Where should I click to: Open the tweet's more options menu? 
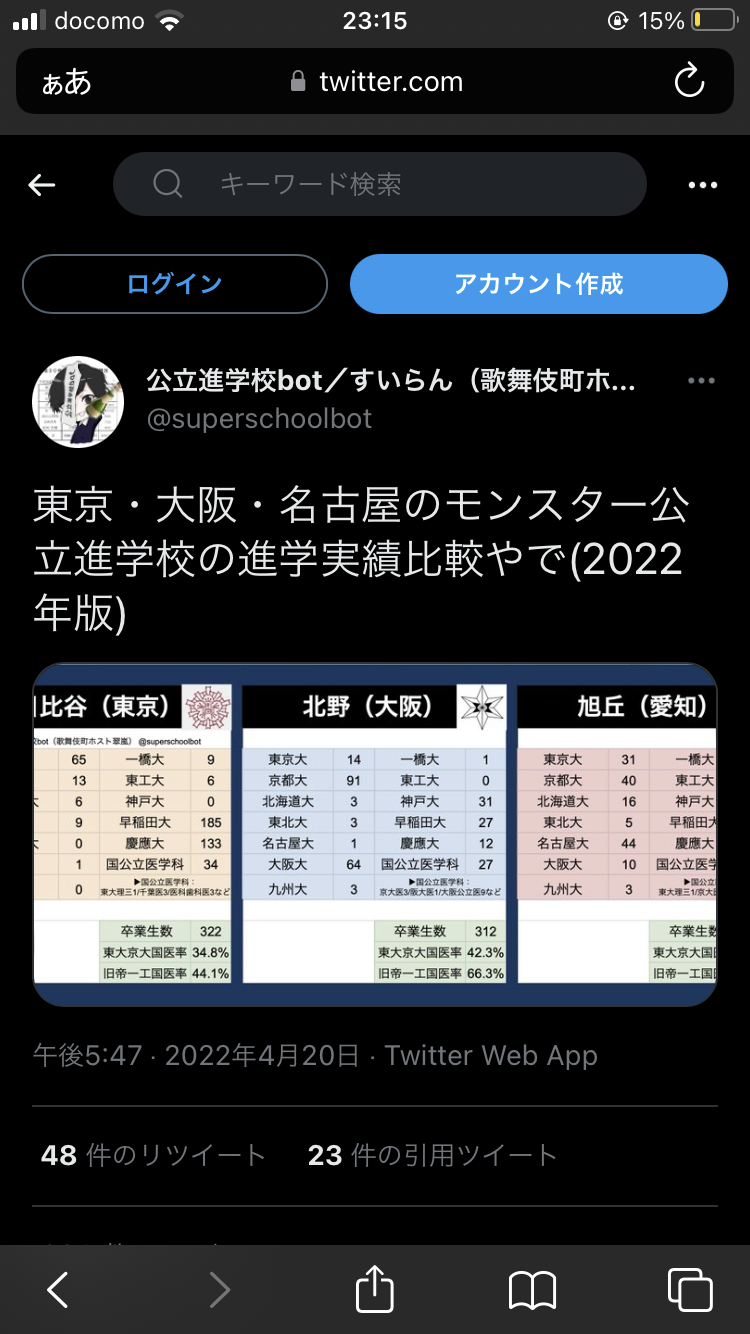(x=701, y=381)
